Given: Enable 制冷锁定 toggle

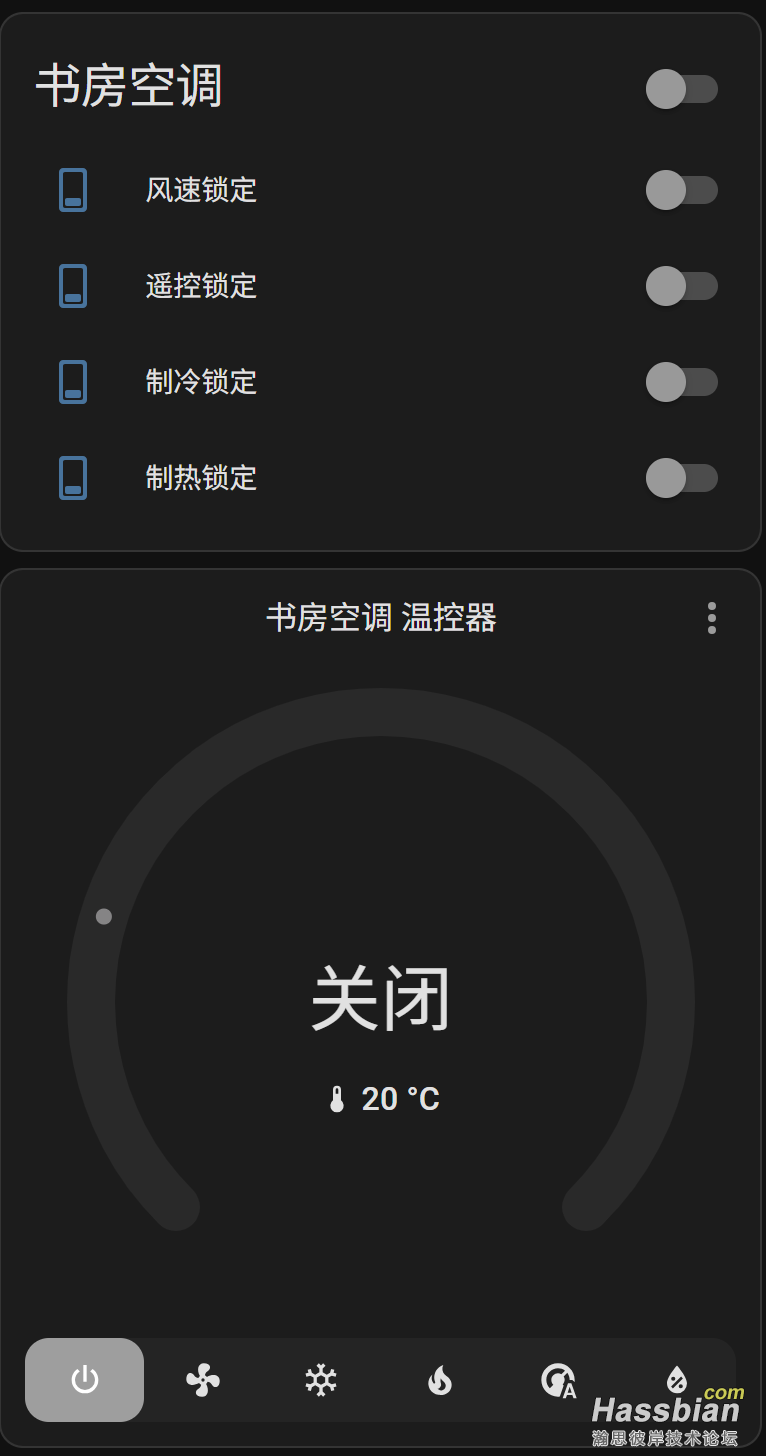Looking at the screenshot, I should coord(681,382).
